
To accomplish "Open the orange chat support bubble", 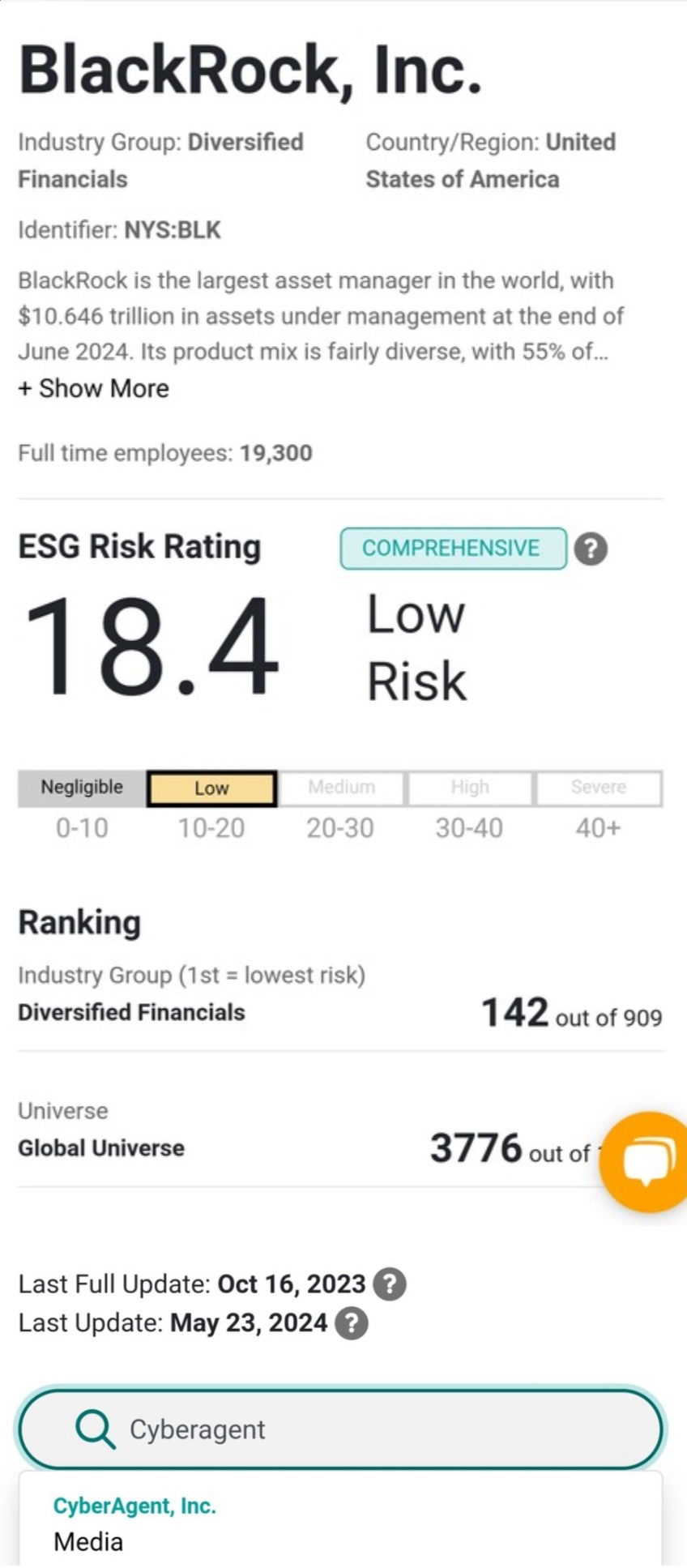I will point(645,1161).
